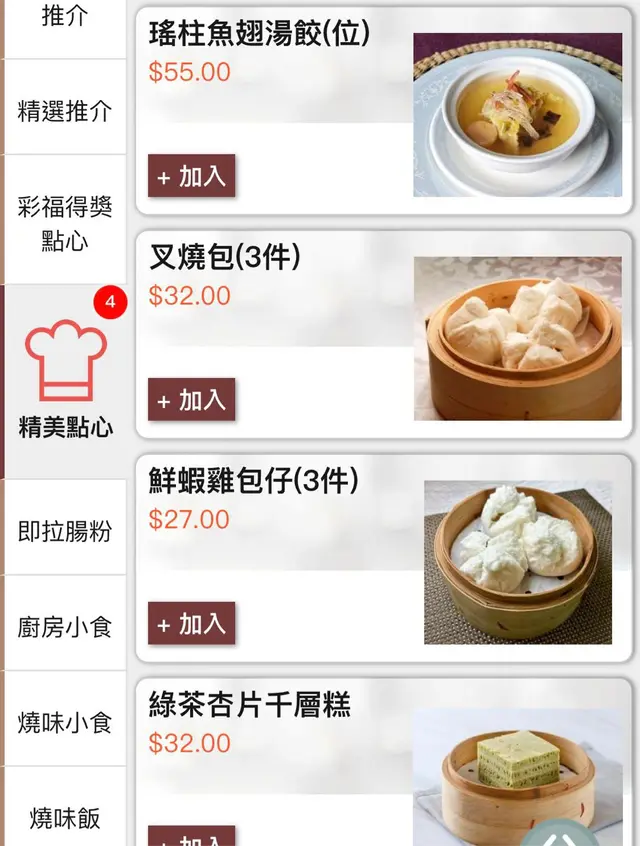The width and height of the screenshot is (640, 846).
Task: View the 叉燒包 dish photo
Action: 517,338
